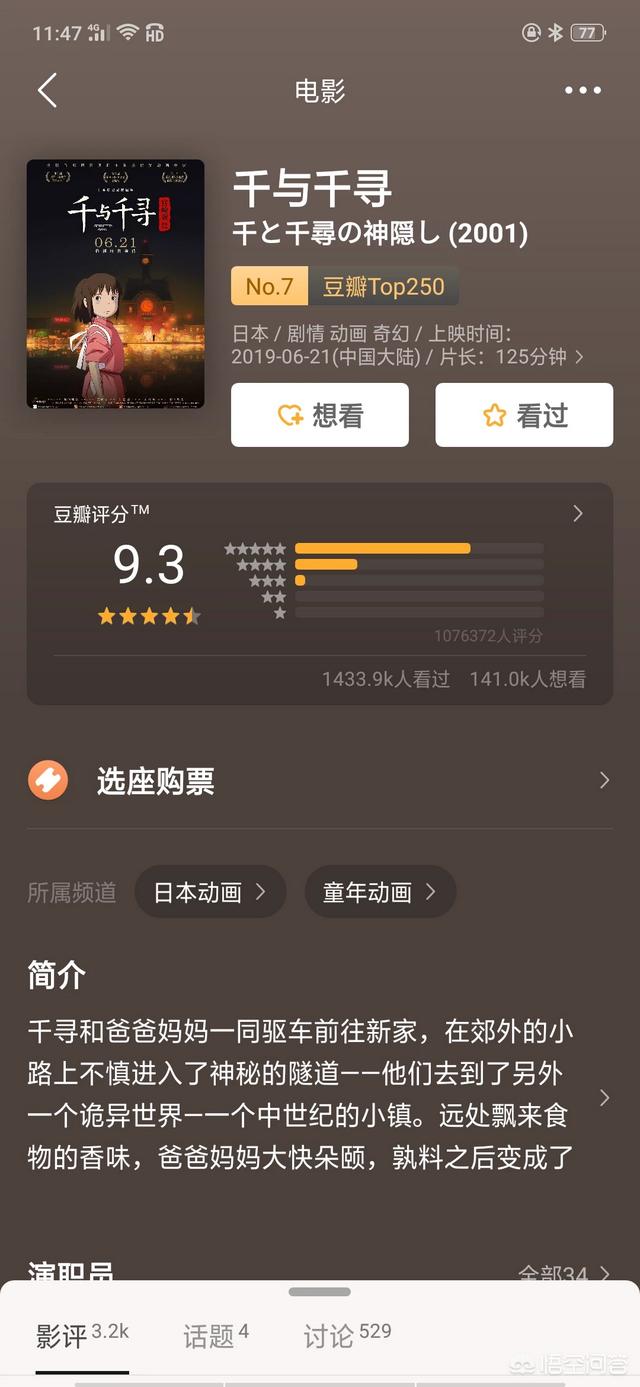The height and width of the screenshot is (1387, 640).
Task: Mark the movie as 看过
Action: point(524,415)
